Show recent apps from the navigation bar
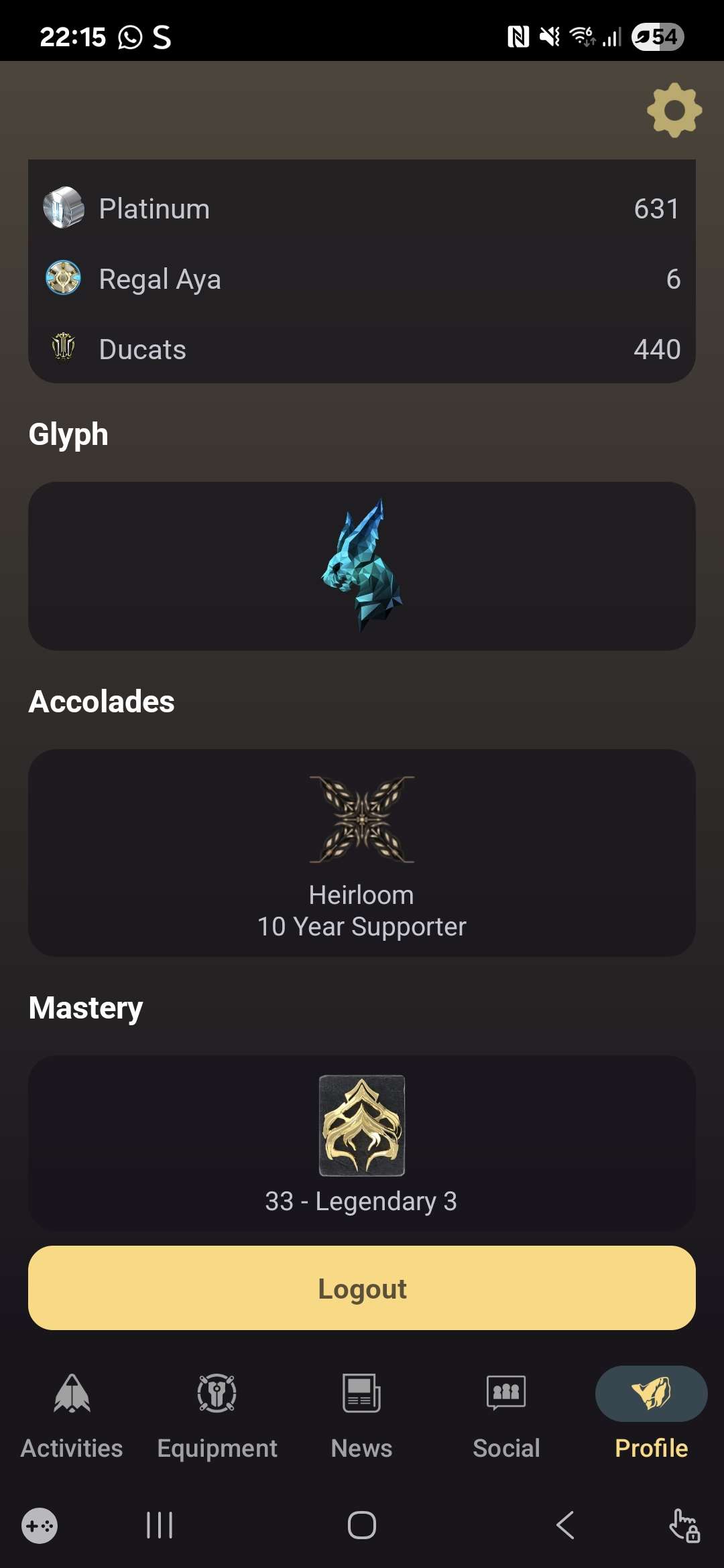Screen dimensions: 724x1568 (x=160, y=1525)
